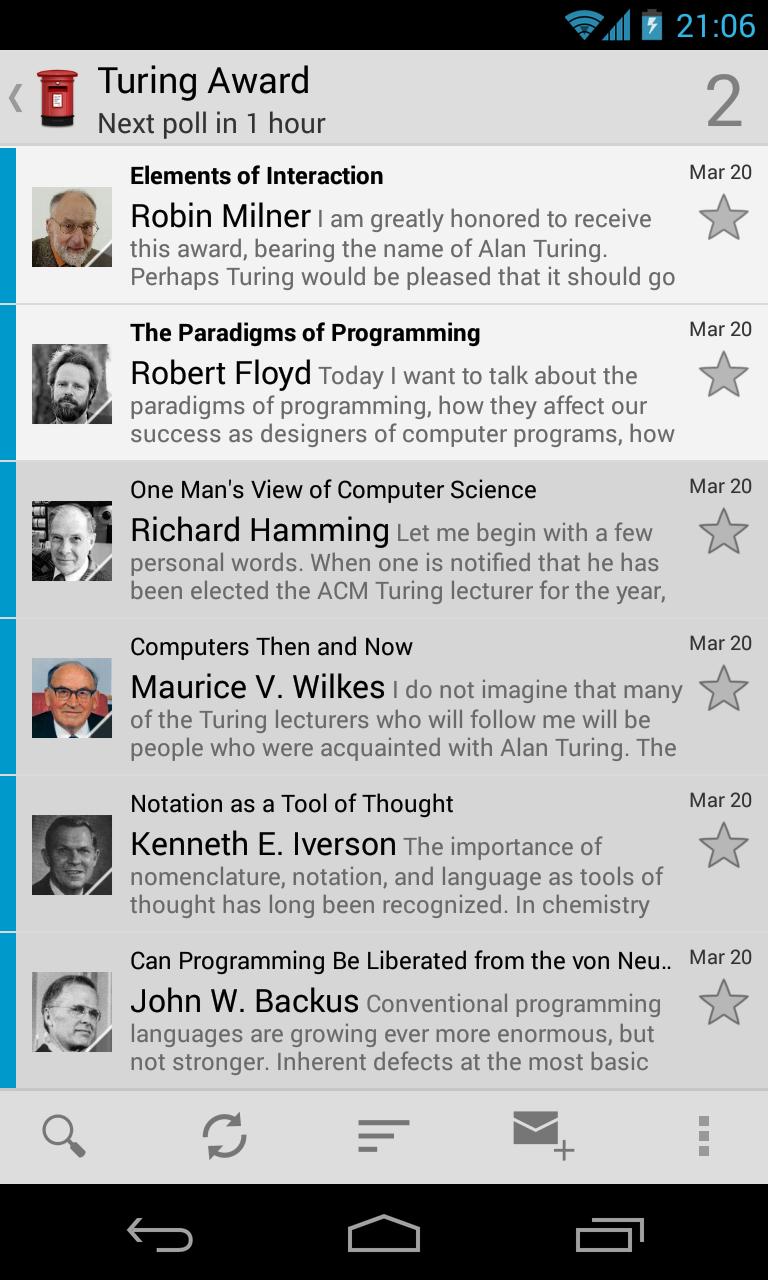Star Maurice V. Wilkes' message
Viewport: 768px width, 1280px height.
pyautogui.click(x=723, y=688)
